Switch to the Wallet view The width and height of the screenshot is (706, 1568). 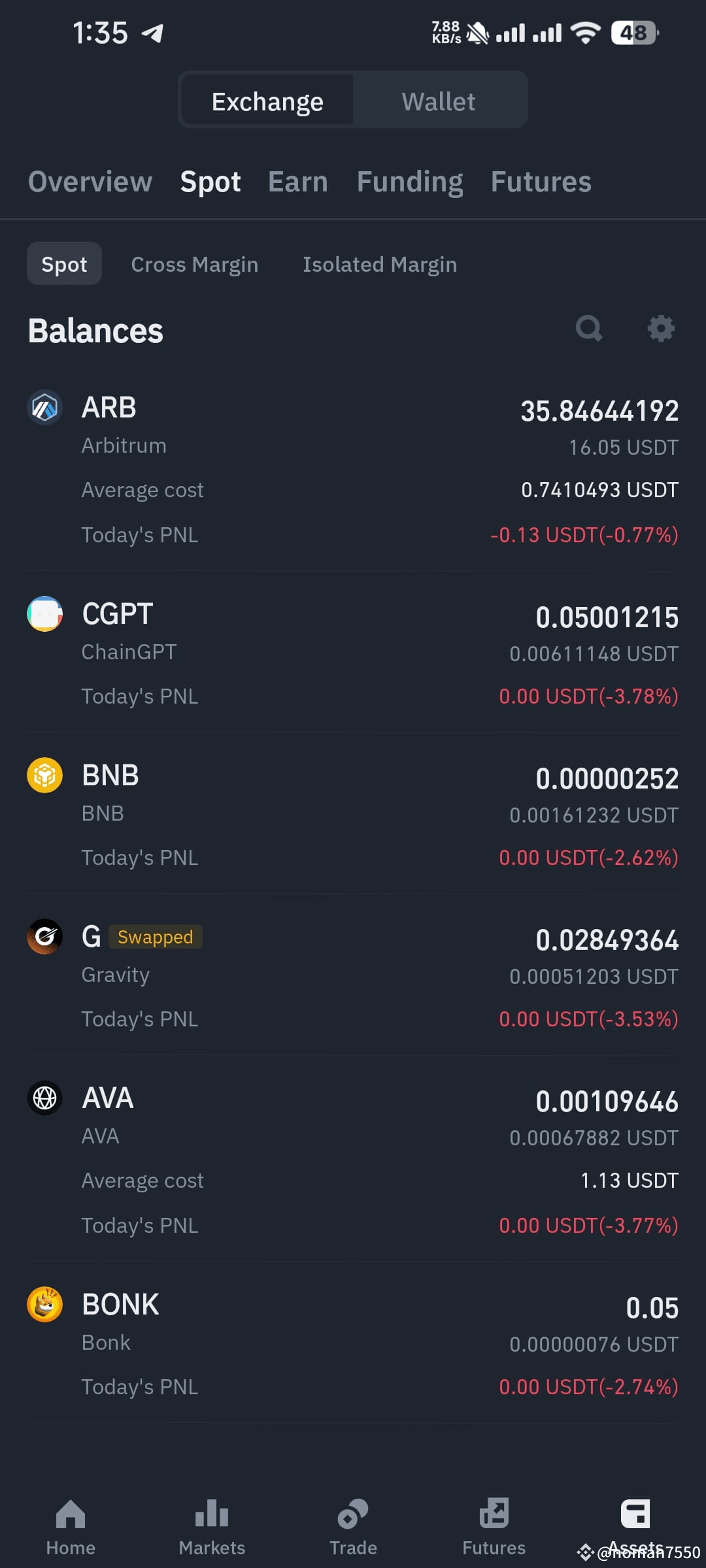tap(439, 100)
